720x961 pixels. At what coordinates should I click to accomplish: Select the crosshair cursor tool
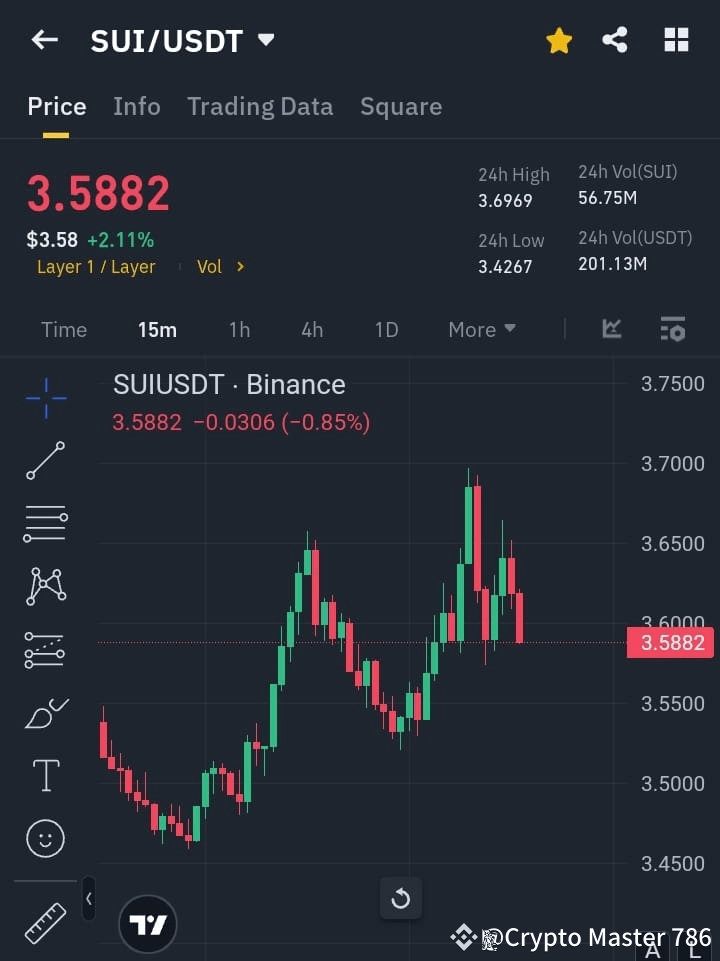click(45, 398)
